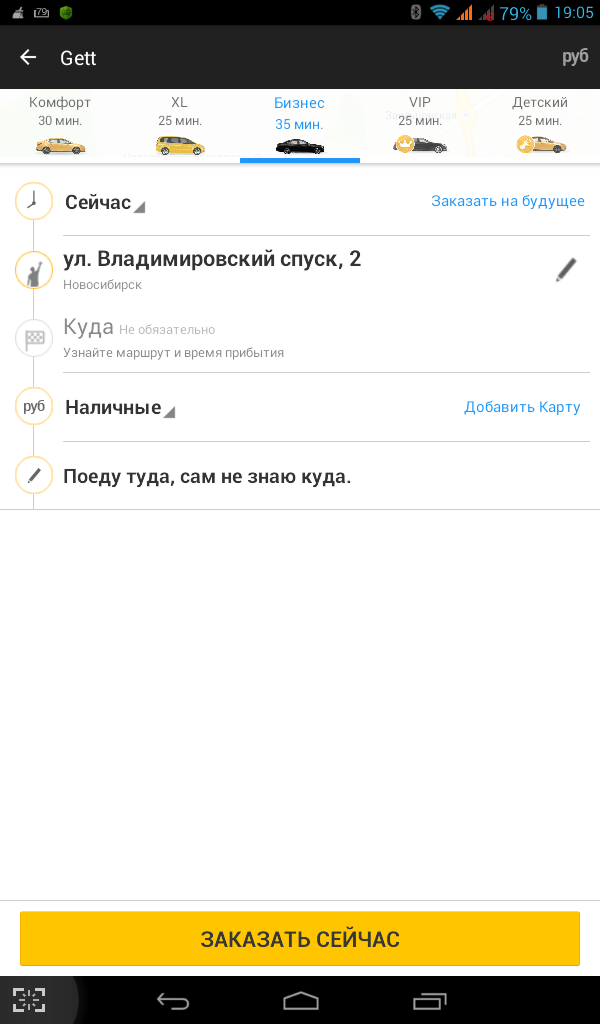The width and height of the screenshot is (600, 1024).
Task: Tap the ЗАКАЗАТЬ СЕЙЧАС button
Action: pyautogui.click(x=300, y=938)
